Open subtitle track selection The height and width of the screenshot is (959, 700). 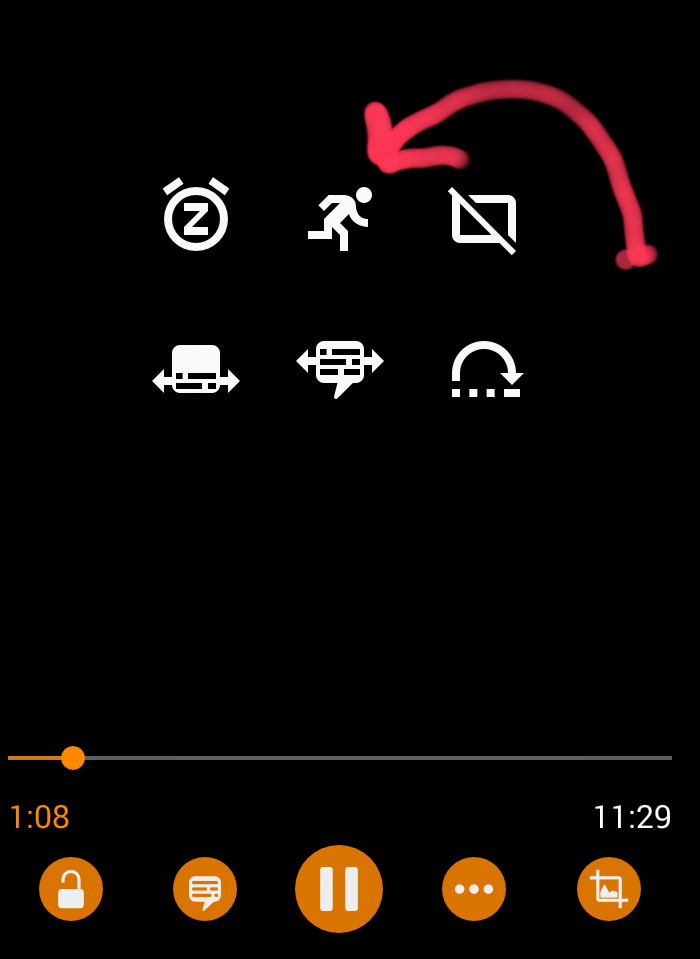(x=205, y=889)
